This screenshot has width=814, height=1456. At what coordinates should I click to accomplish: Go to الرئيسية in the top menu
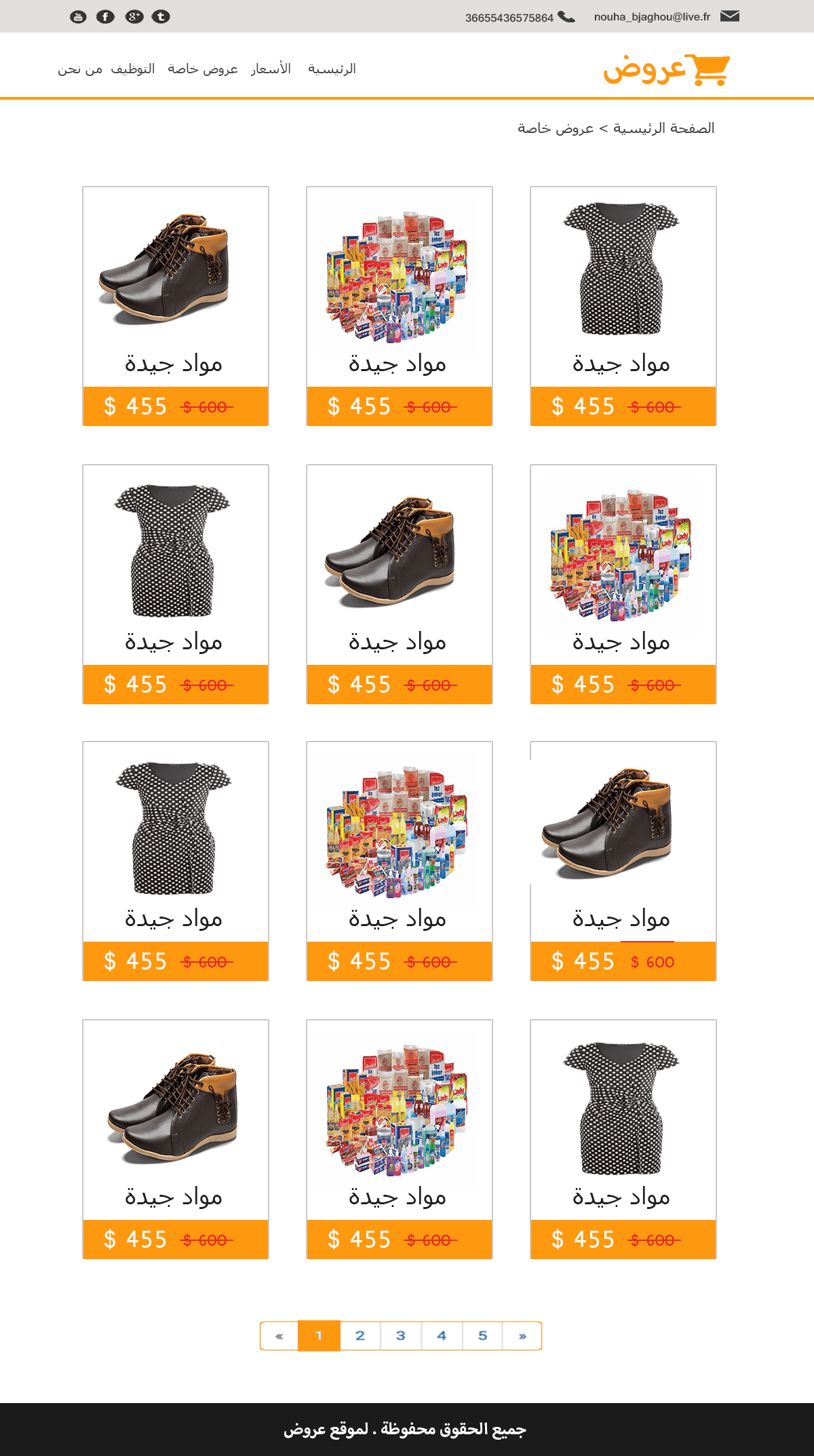coord(332,69)
